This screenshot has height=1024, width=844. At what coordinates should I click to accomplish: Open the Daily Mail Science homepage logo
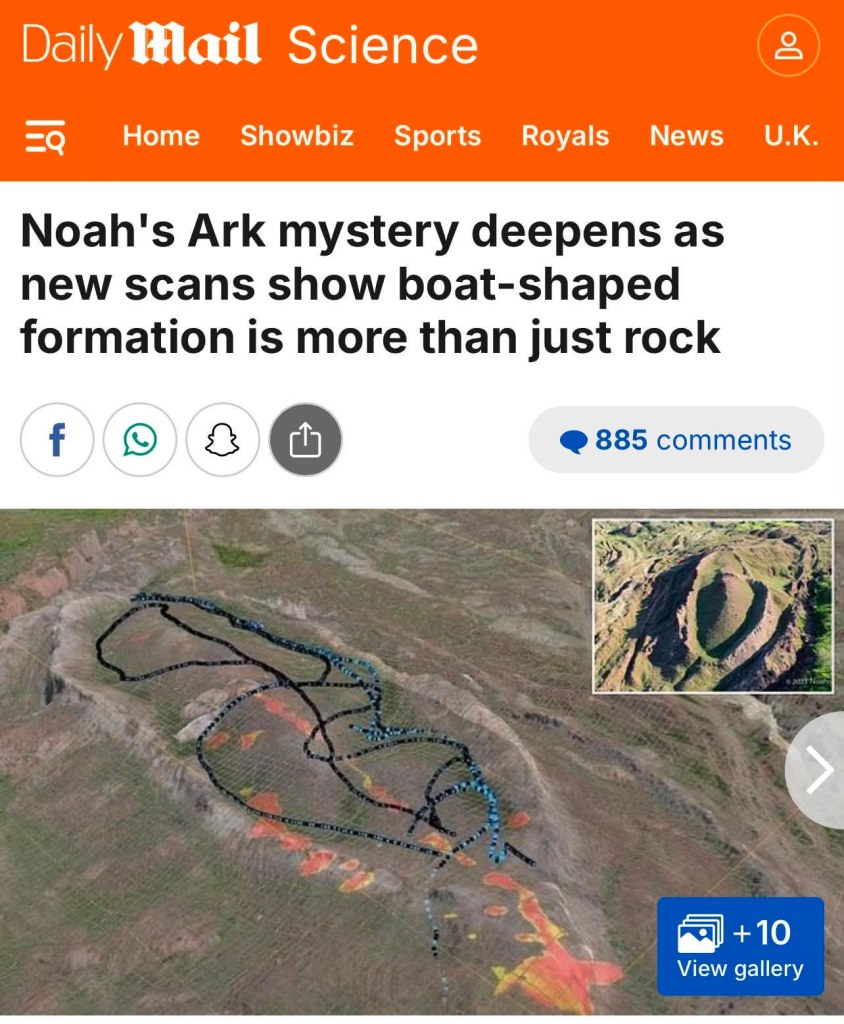250,46
